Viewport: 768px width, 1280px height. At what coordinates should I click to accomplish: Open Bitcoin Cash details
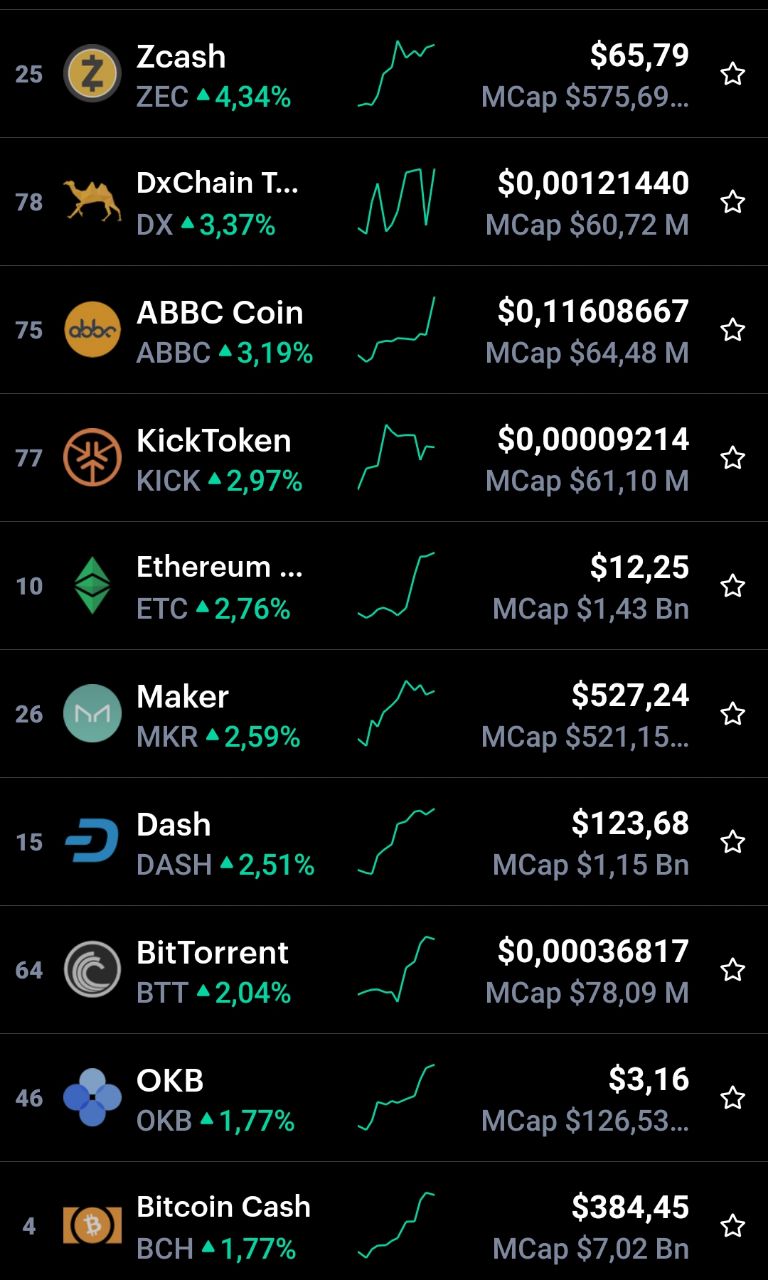[384, 1222]
